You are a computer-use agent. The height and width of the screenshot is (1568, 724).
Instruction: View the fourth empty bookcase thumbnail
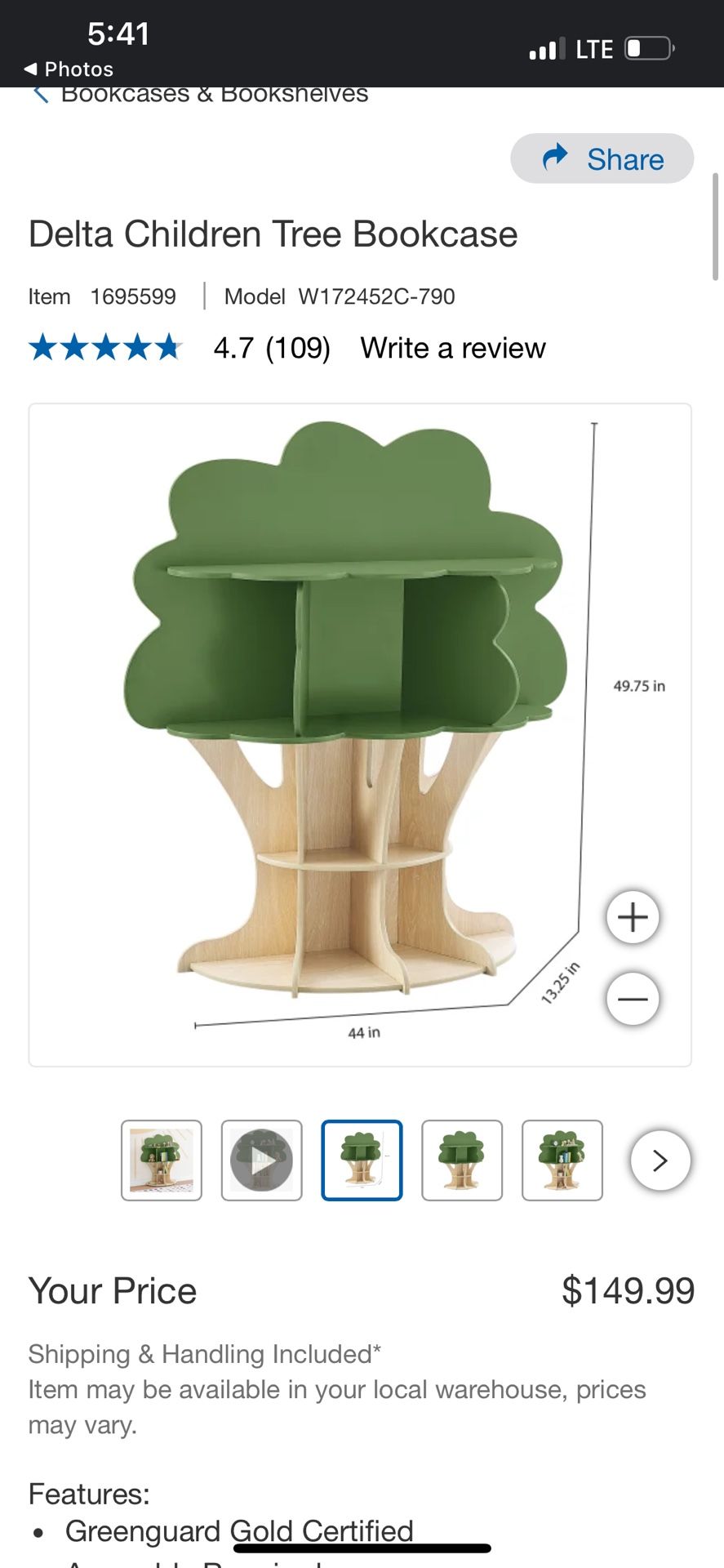pos(462,1160)
